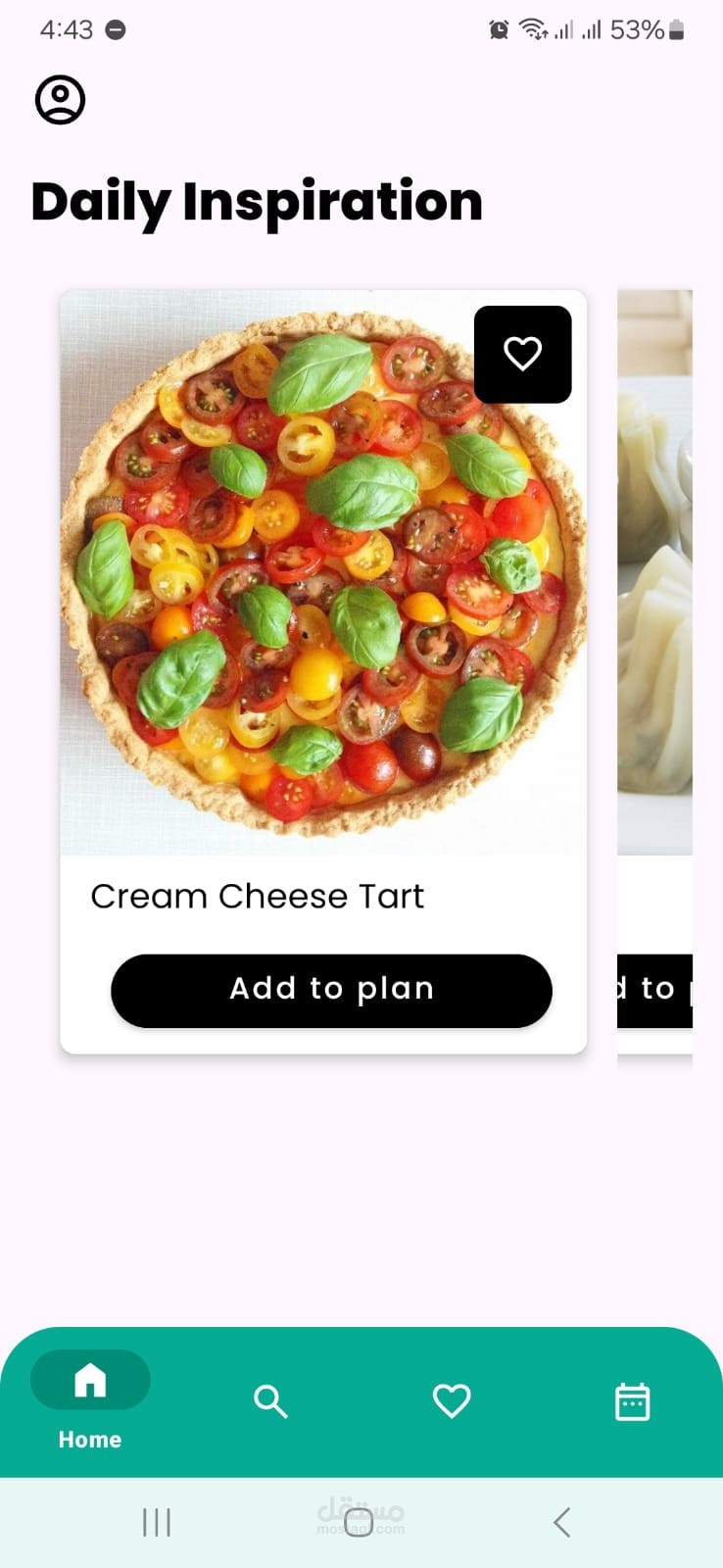Switch to the search tab
This screenshot has height=1568, width=723.
pyautogui.click(x=270, y=1401)
